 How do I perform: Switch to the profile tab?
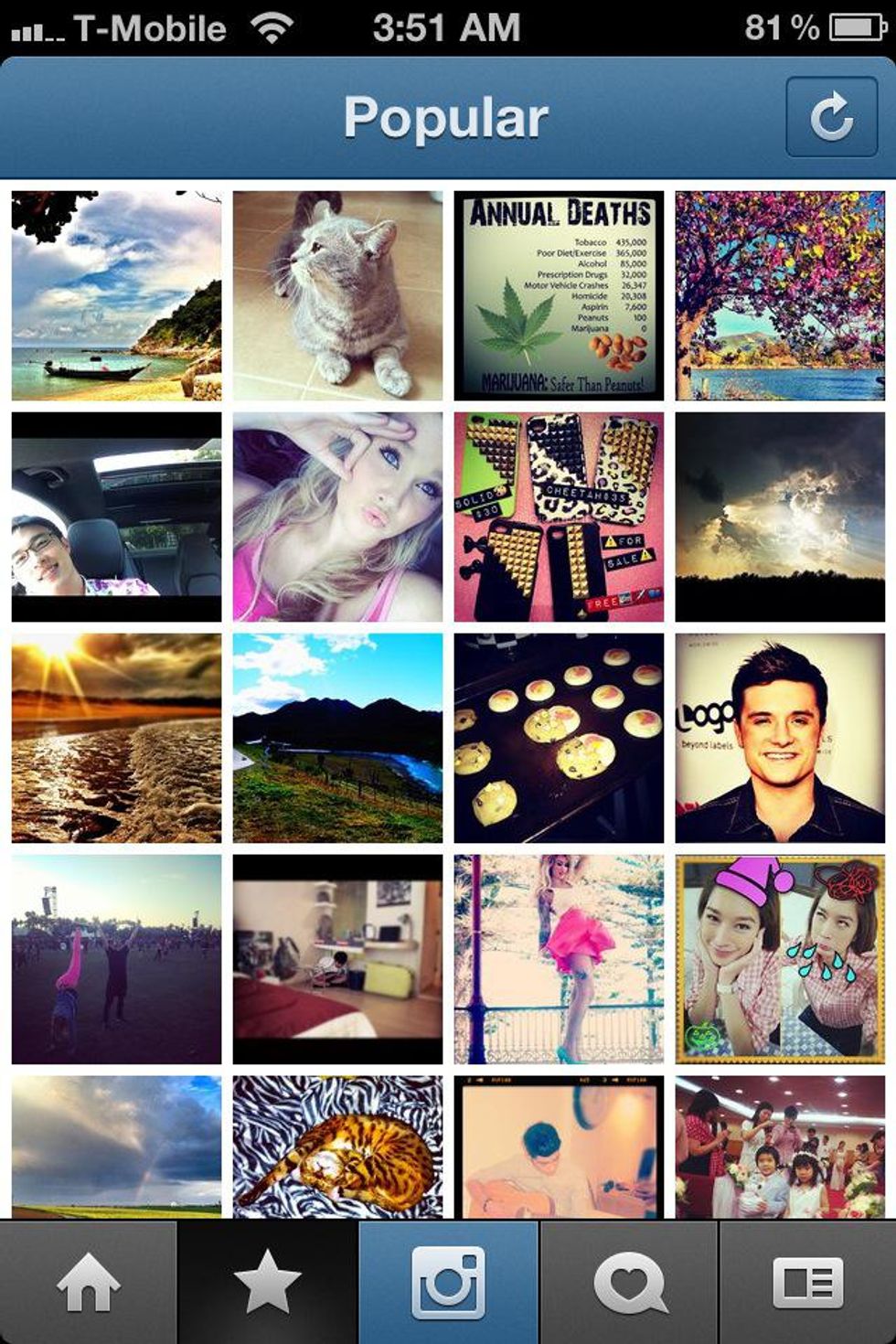[x=808, y=1282]
